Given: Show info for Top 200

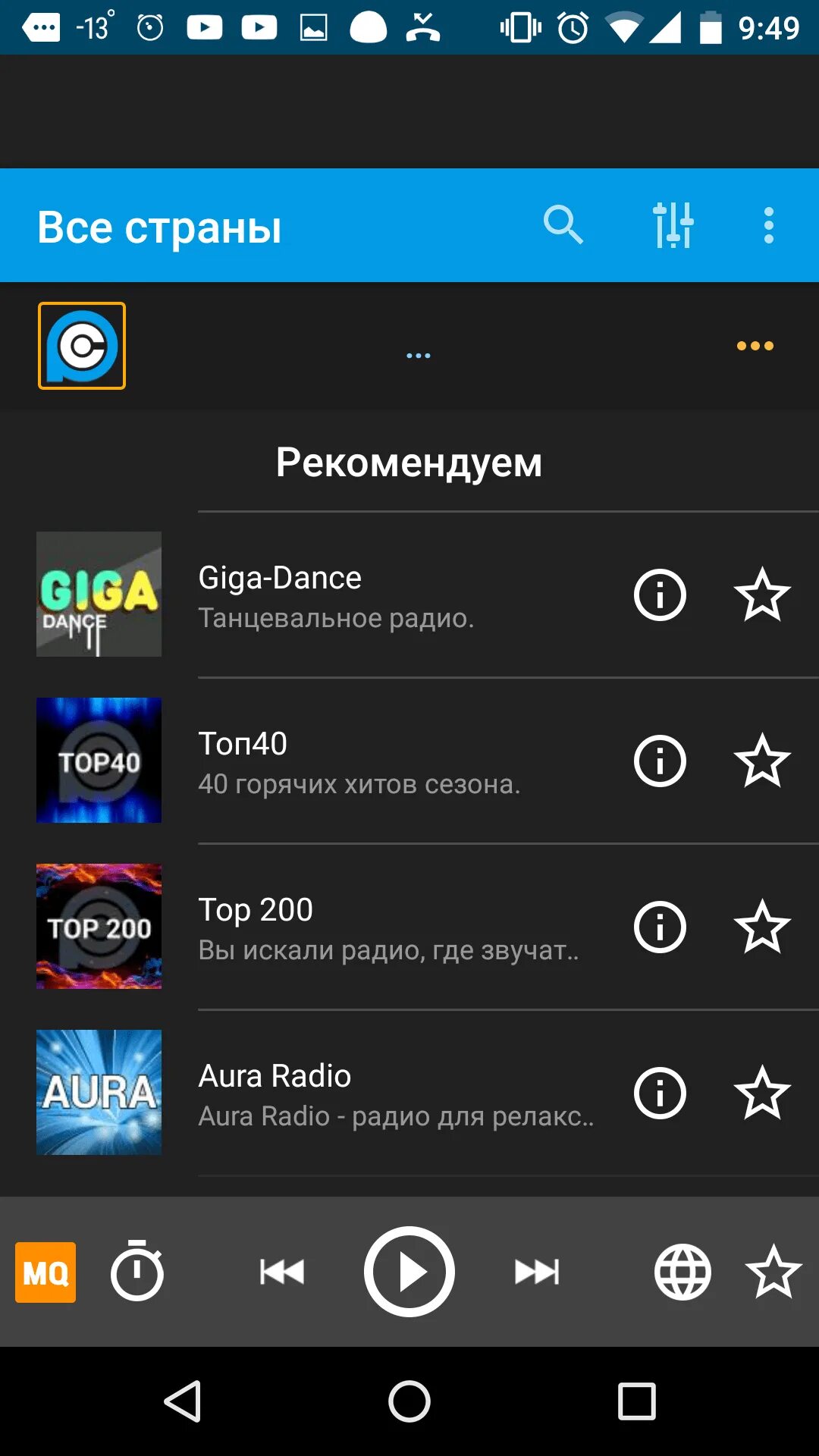Looking at the screenshot, I should (x=660, y=927).
